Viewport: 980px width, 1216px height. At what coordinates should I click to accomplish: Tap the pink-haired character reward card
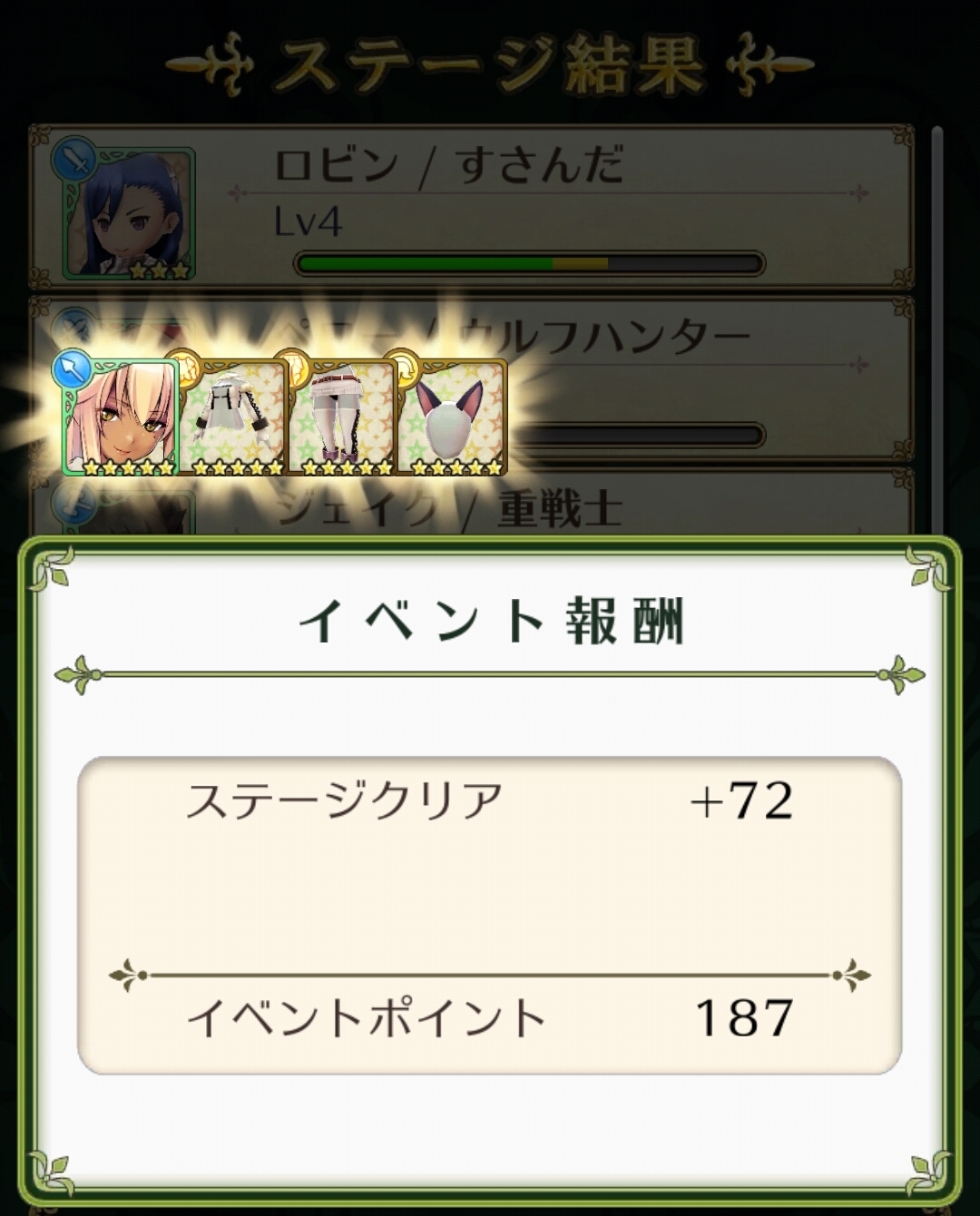(120, 416)
